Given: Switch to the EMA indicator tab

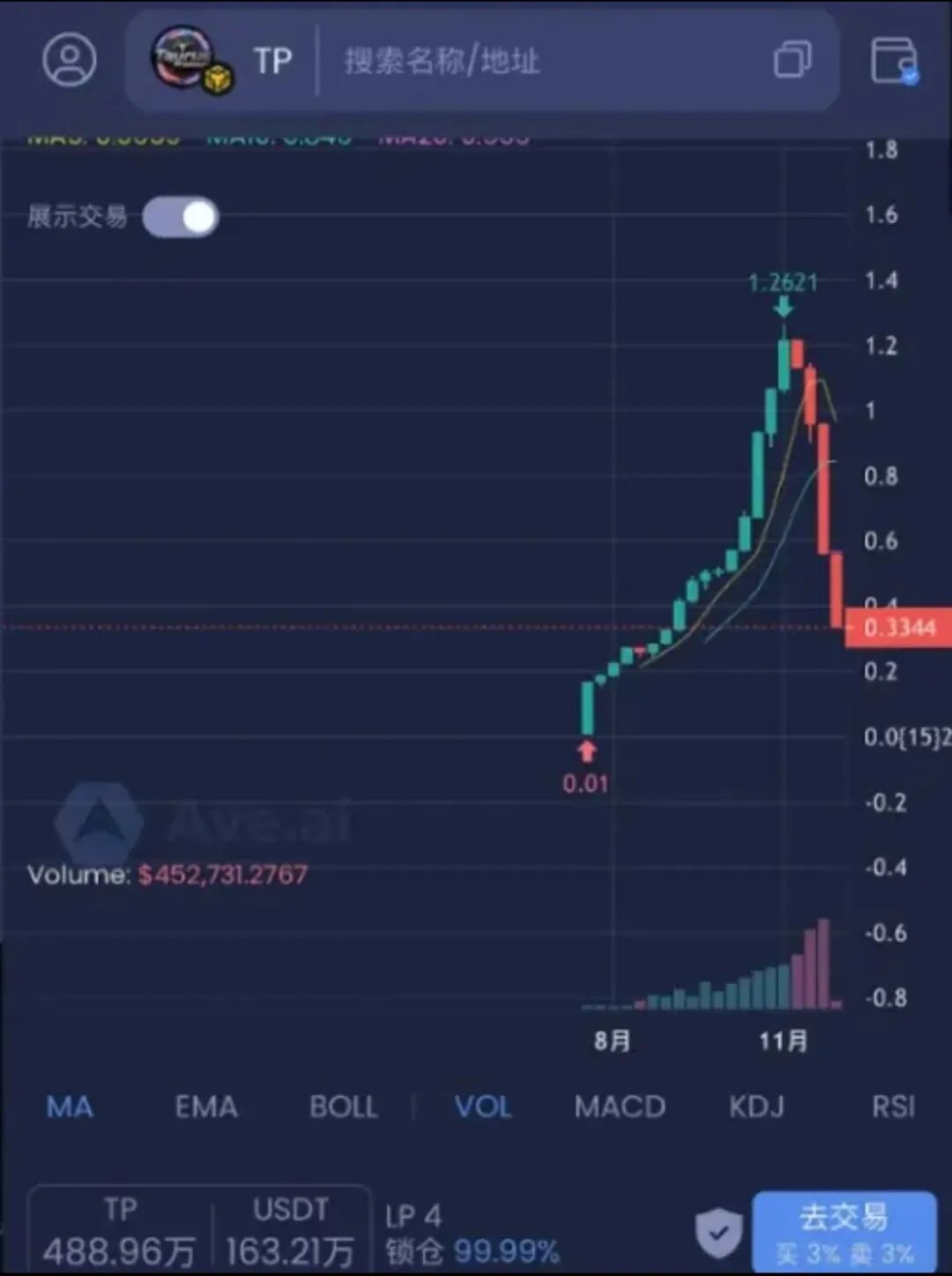Looking at the screenshot, I should point(205,1107).
